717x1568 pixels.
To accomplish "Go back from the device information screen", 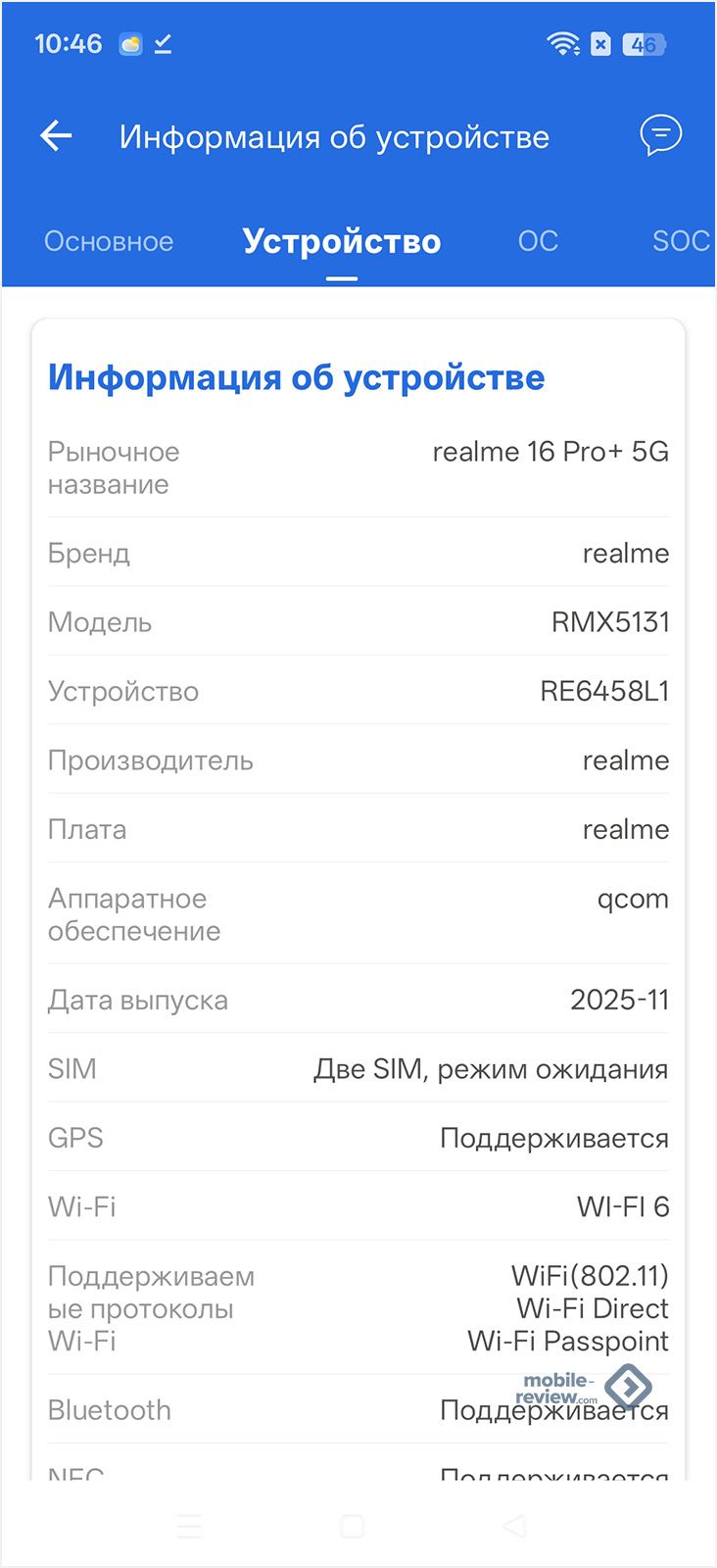I will pyautogui.click(x=57, y=136).
